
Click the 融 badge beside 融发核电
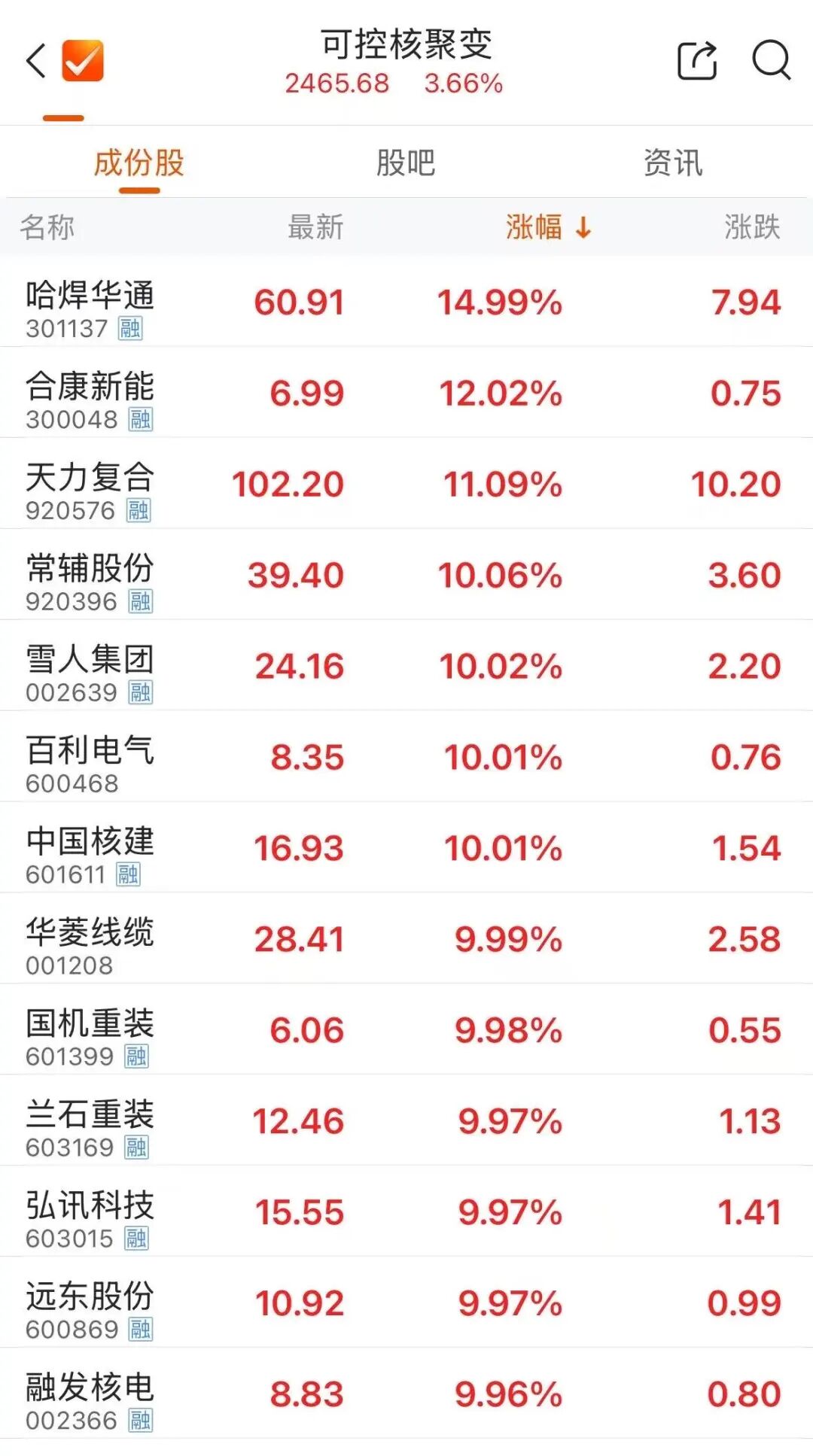pyautogui.click(x=142, y=1420)
